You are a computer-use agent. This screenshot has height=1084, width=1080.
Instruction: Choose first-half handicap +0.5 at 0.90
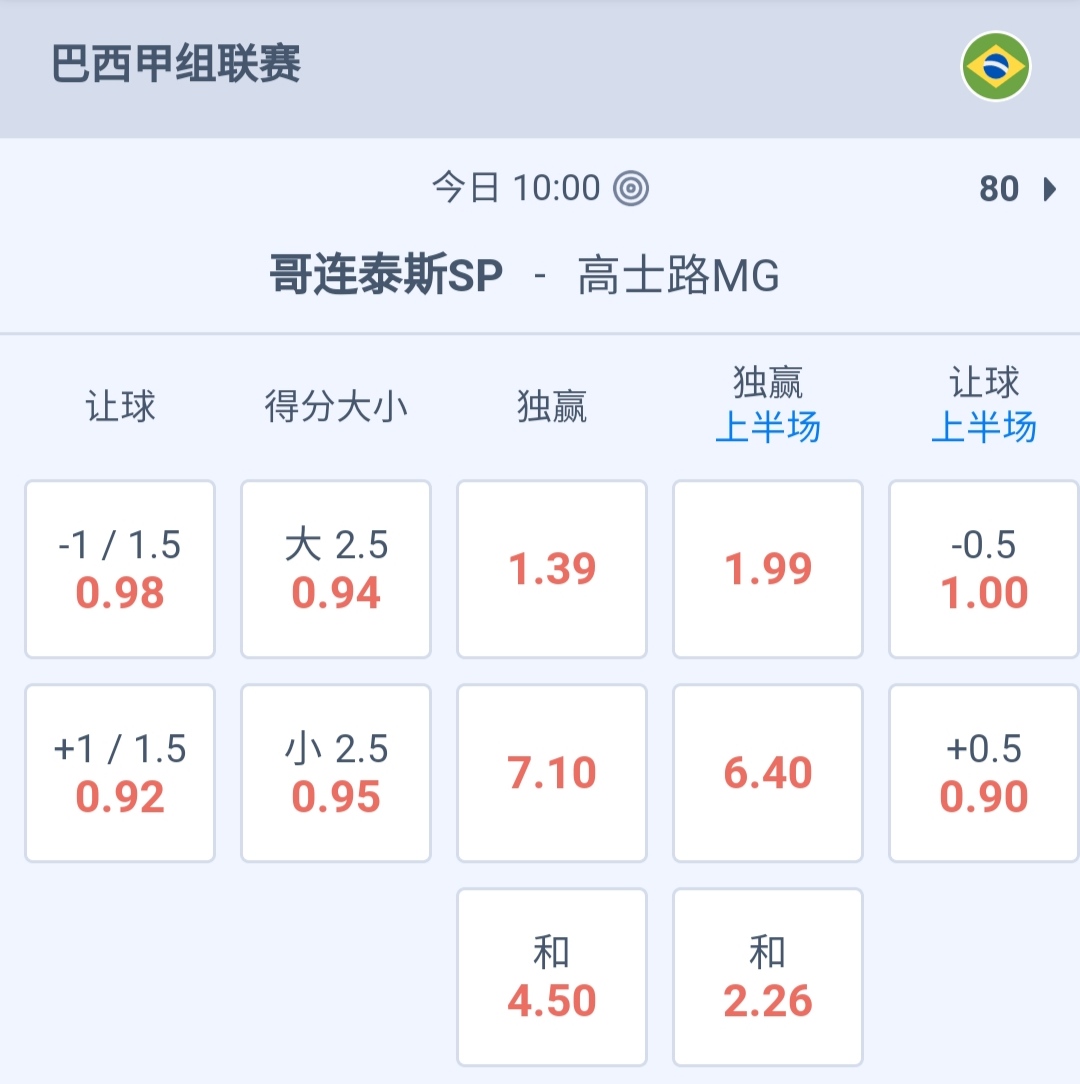(x=984, y=773)
